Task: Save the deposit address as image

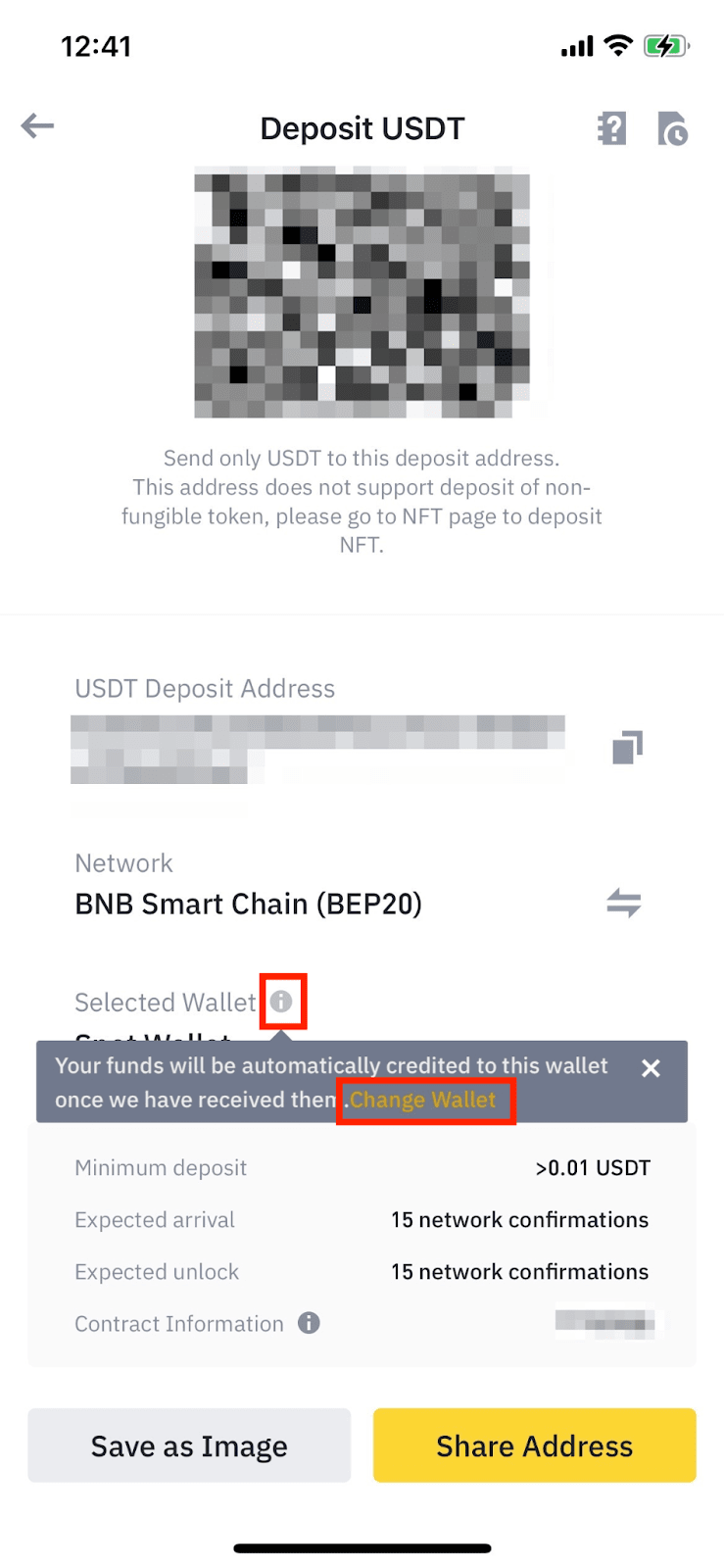Action: click(189, 1445)
